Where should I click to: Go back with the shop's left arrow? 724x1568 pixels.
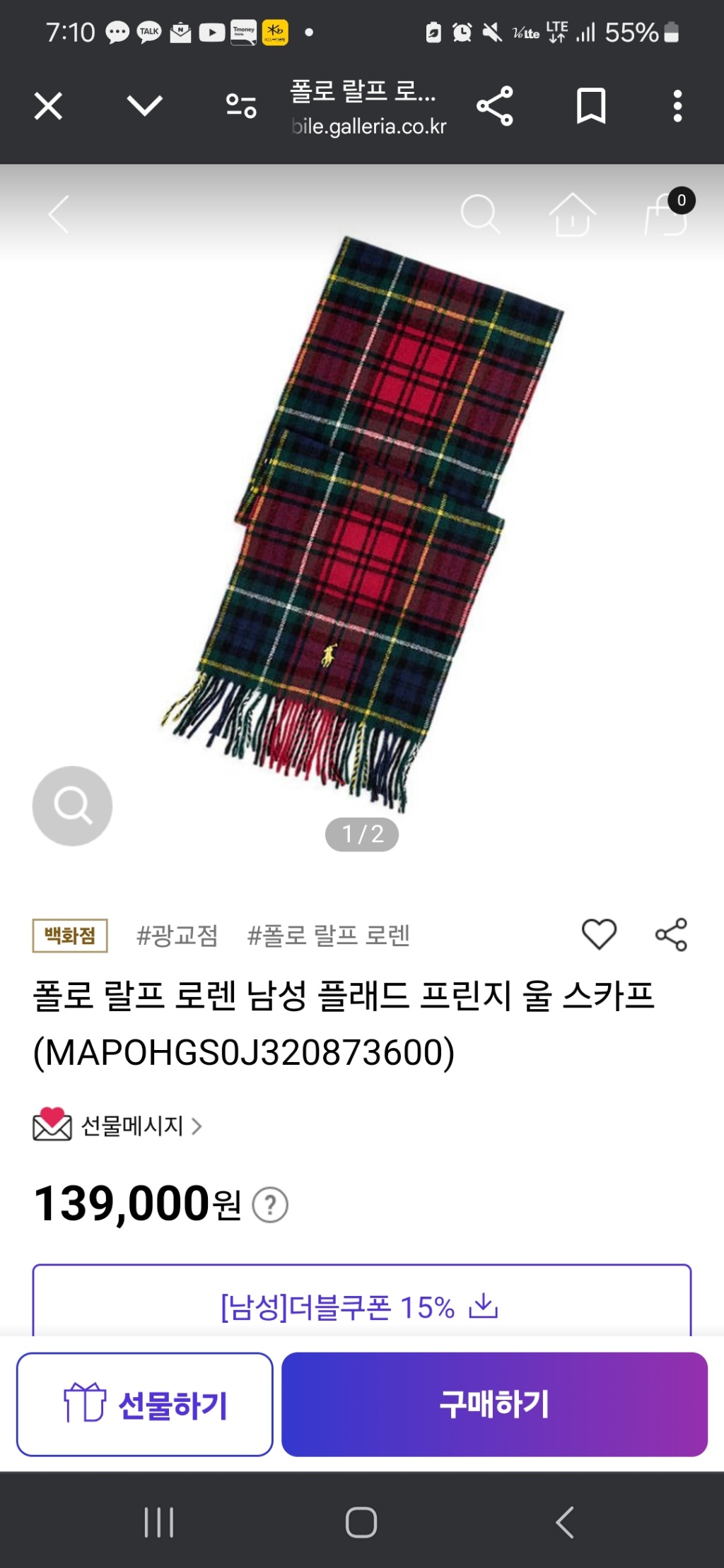point(59,214)
